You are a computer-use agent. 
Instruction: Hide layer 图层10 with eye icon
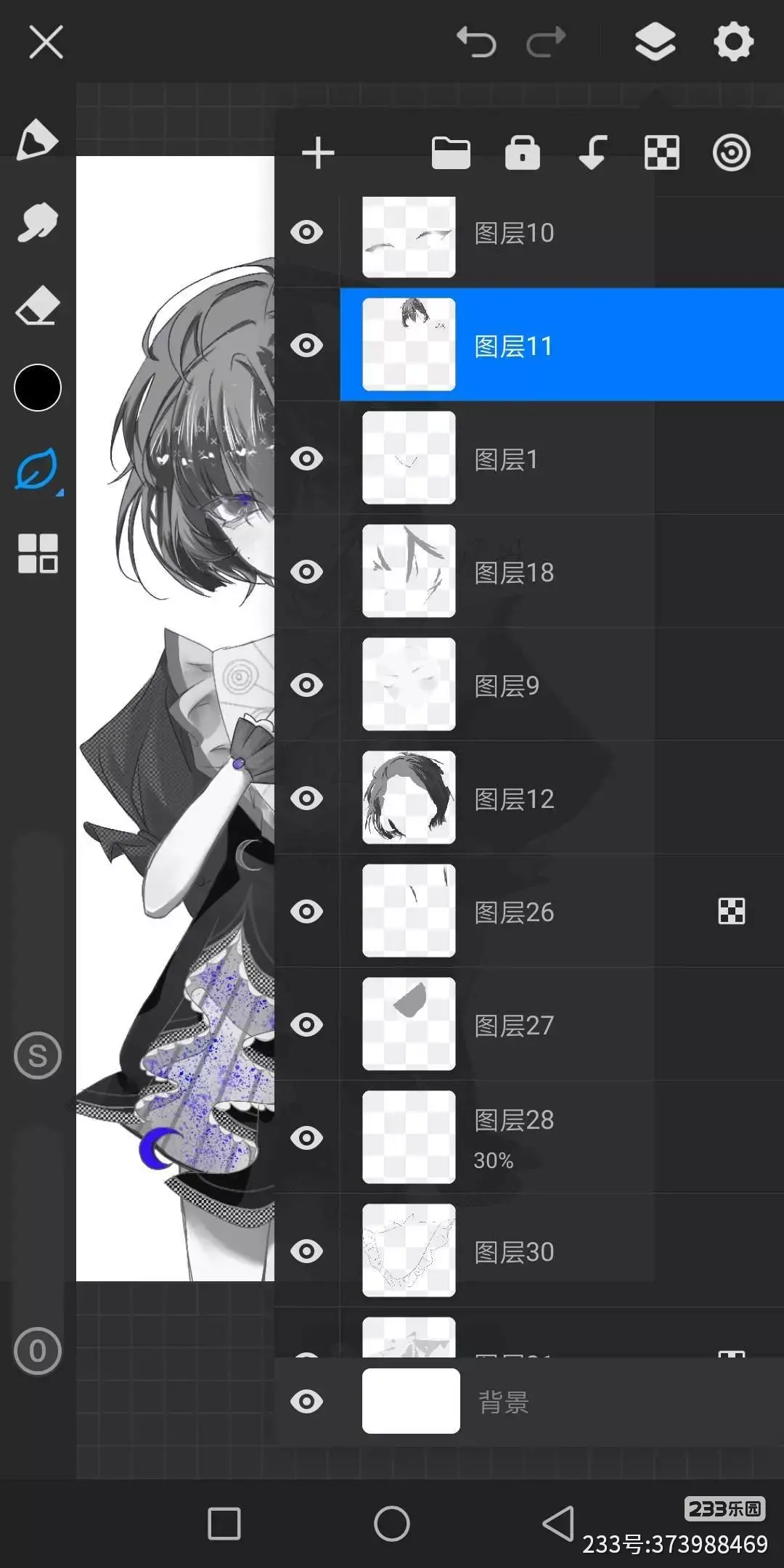(x=306, y=232)
